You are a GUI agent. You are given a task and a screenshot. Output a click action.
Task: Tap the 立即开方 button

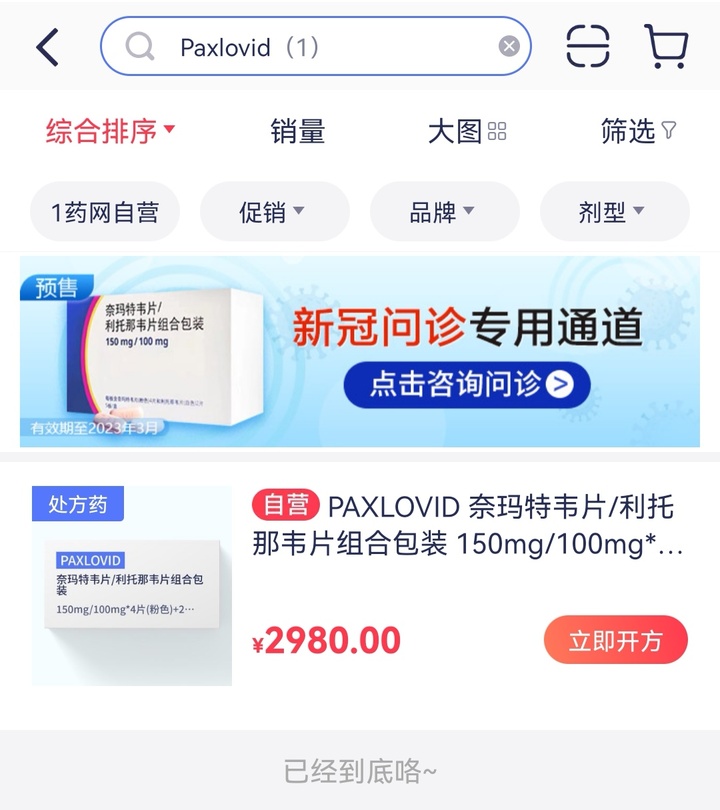pyautogui.click(x=615, y=641)
